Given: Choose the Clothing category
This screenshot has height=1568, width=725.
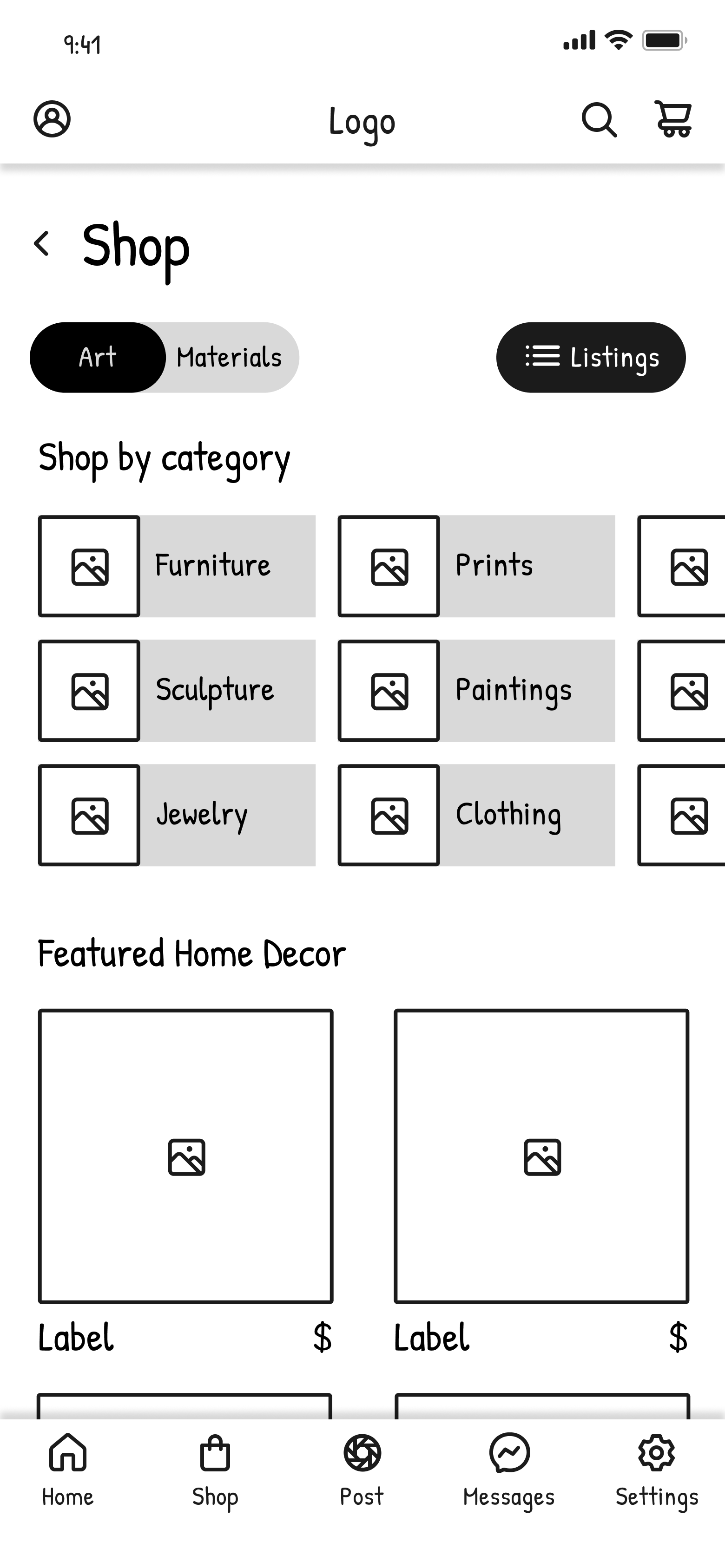Looking at the screenshot, I should point(476,815).
